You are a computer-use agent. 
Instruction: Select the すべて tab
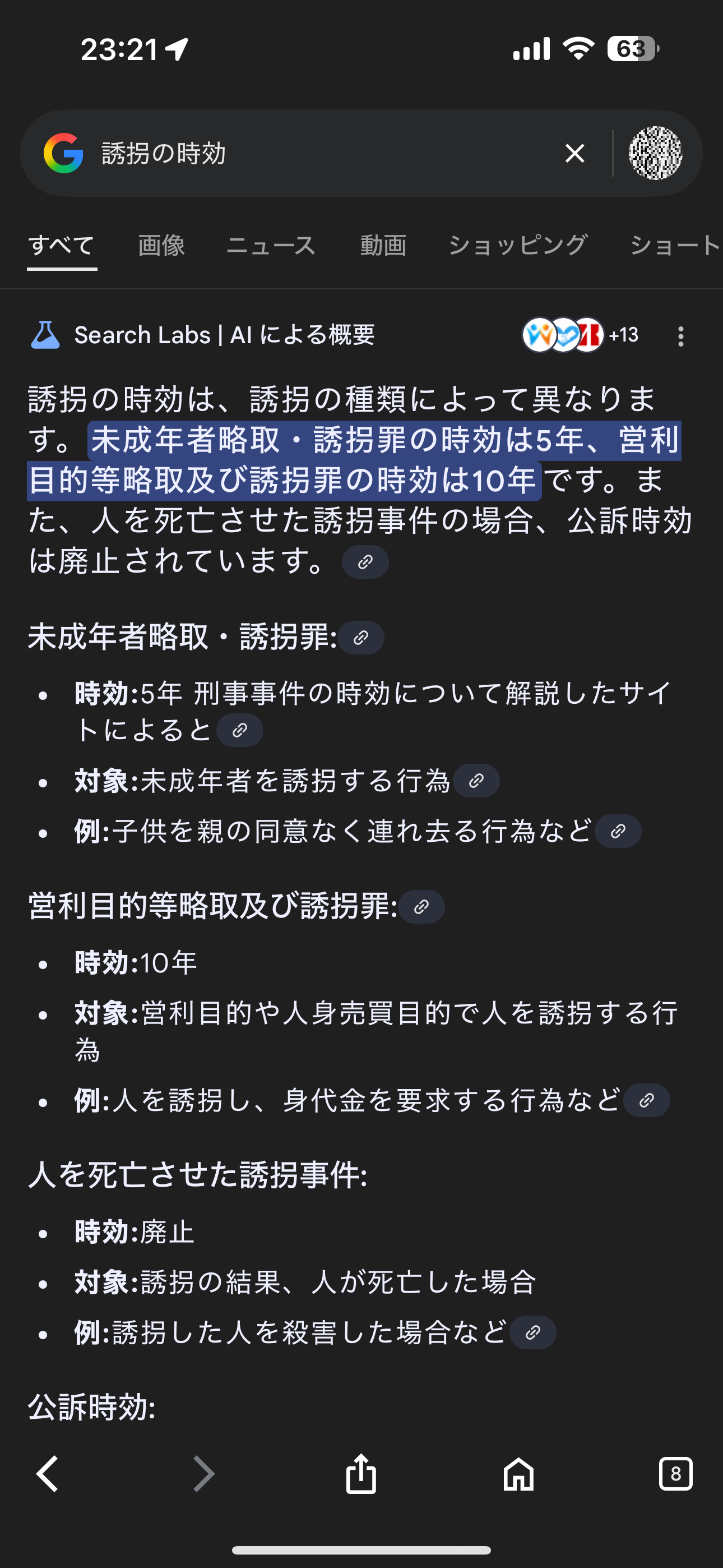[x=62, y=245]
